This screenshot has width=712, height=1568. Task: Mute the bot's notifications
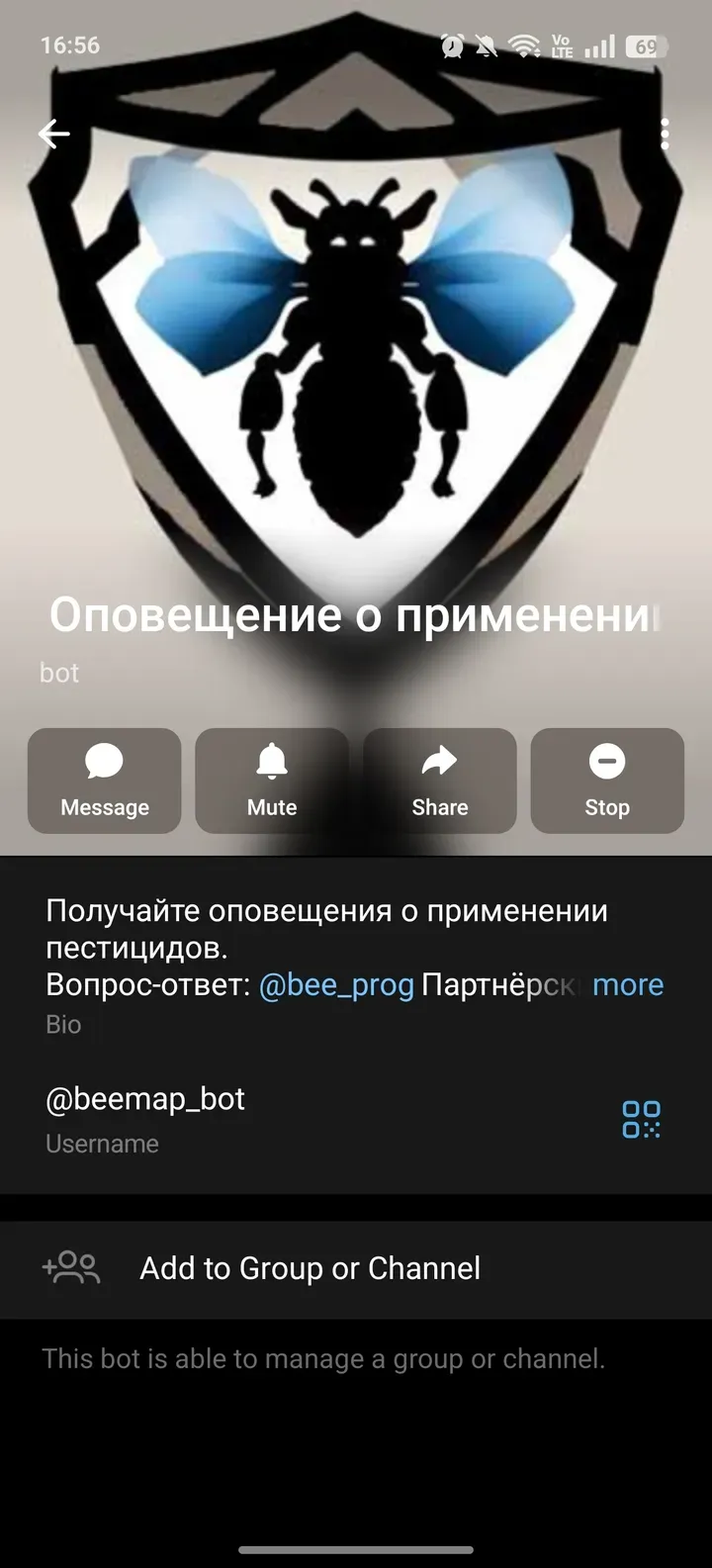[272, 781]
